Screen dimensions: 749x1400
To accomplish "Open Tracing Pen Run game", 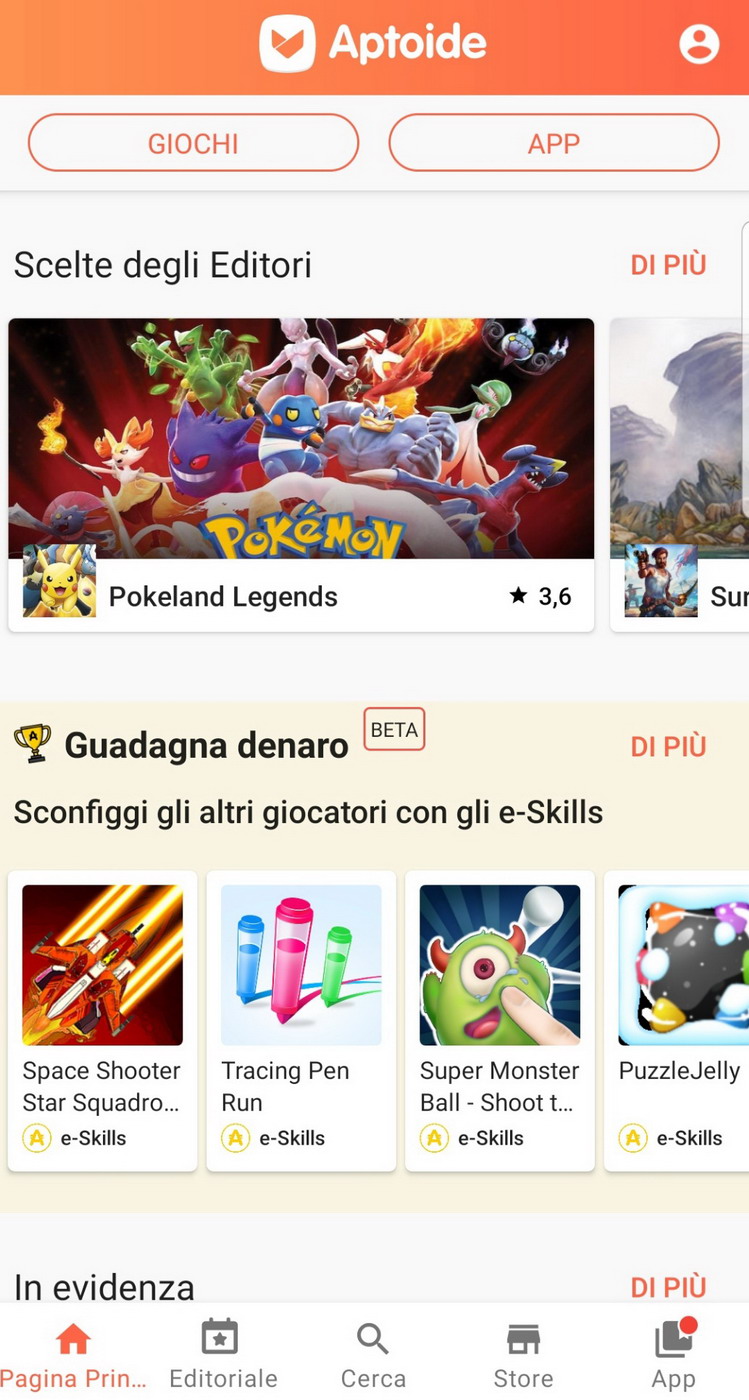I will (x=301, y=1020).
